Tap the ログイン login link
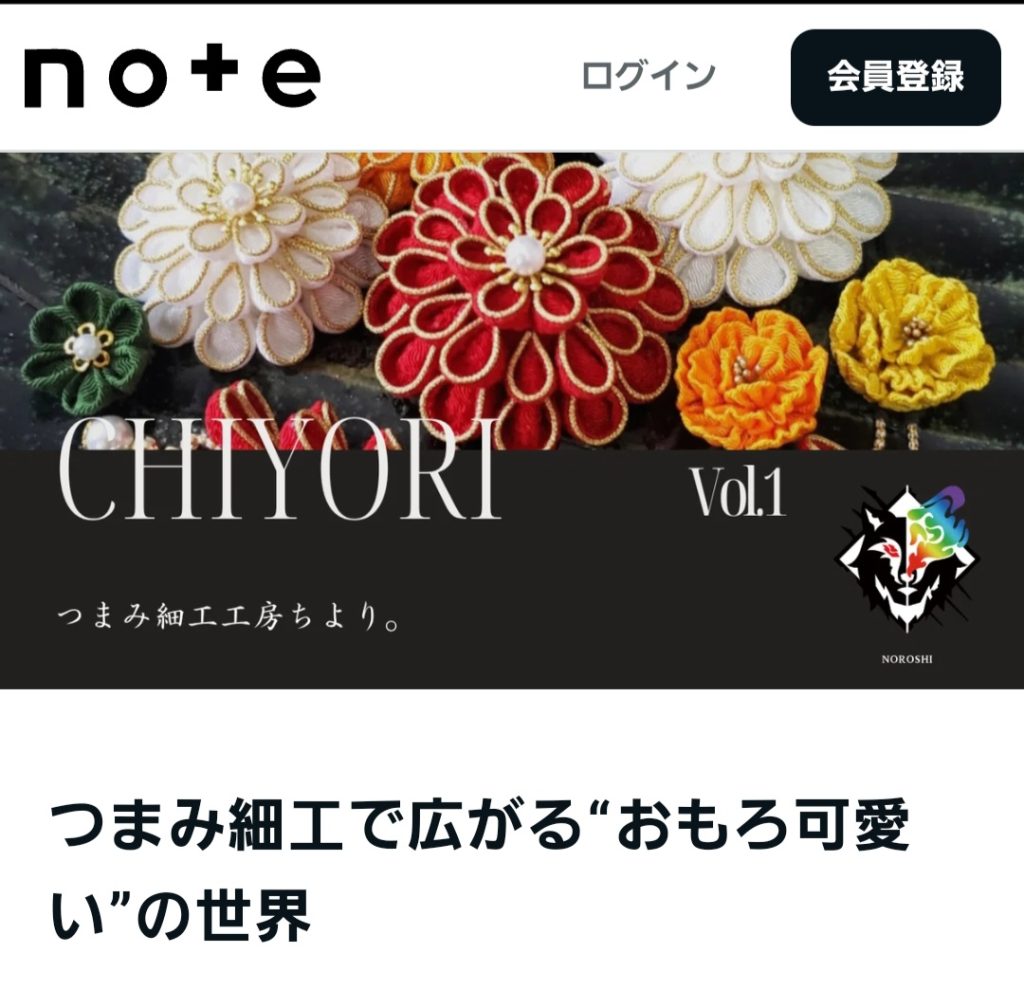This screenshot has width=1024, height=990. point(648,77)
